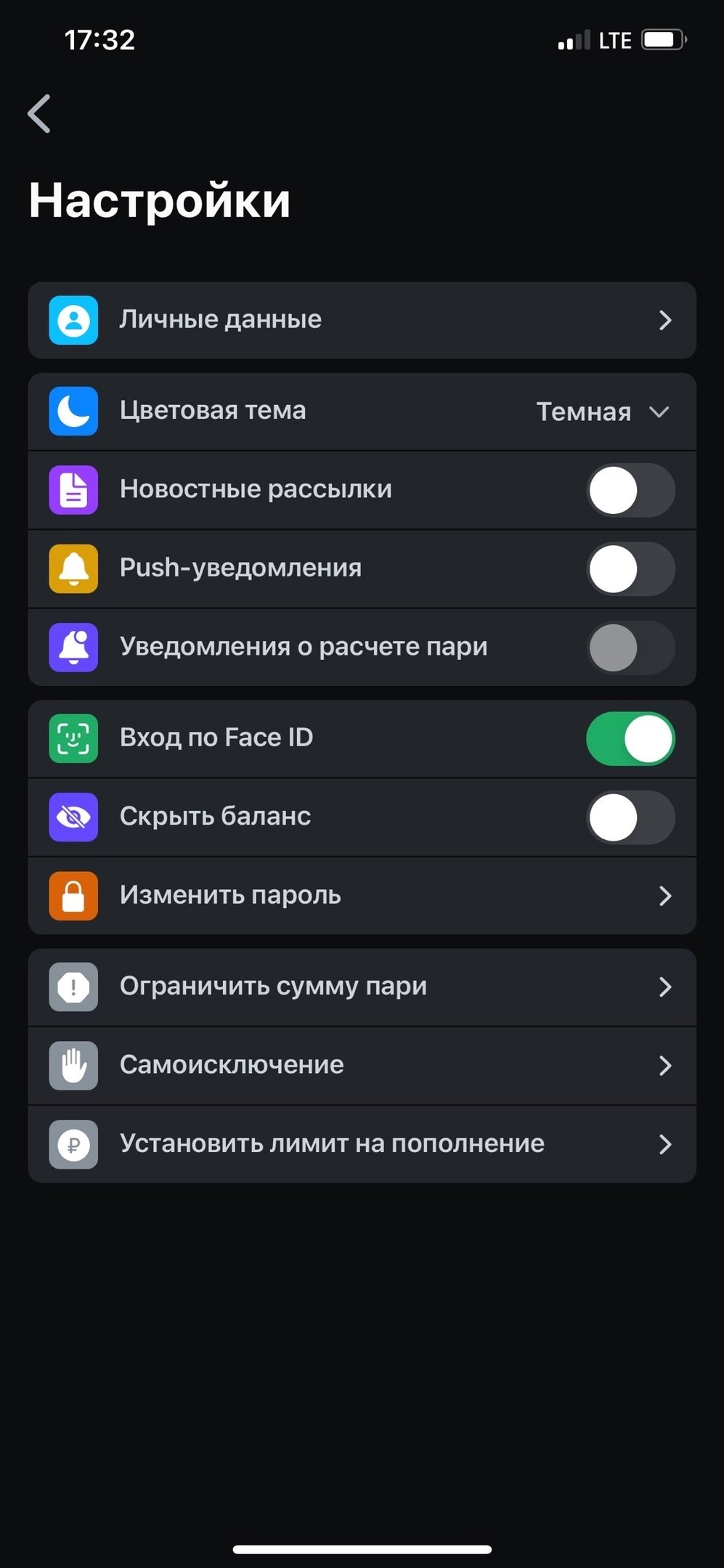Switch on Скрыть баланс
This screenshot has height=1568, width=724.
point(630,817)
